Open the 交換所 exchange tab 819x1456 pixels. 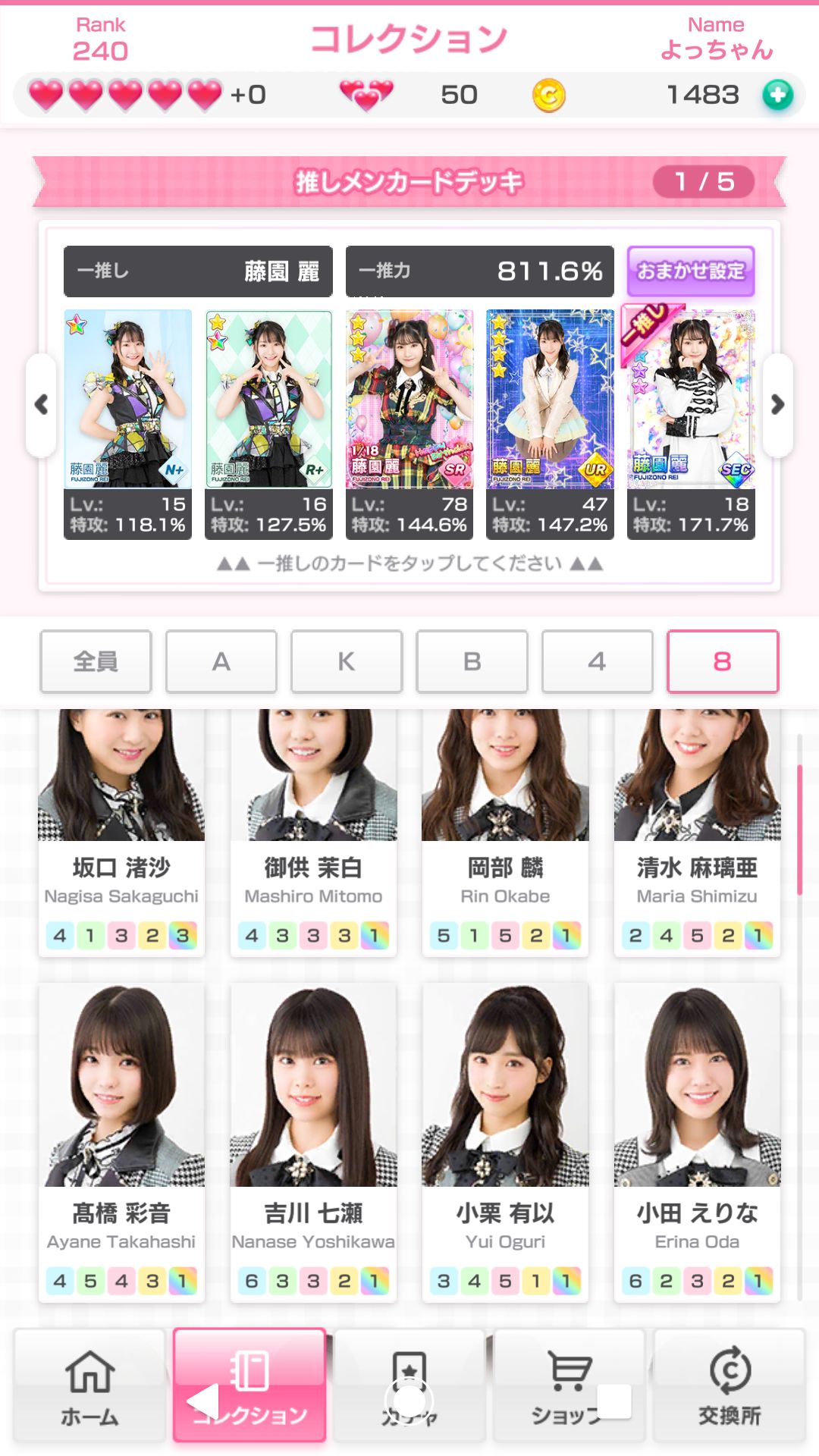coord(730,1386)
